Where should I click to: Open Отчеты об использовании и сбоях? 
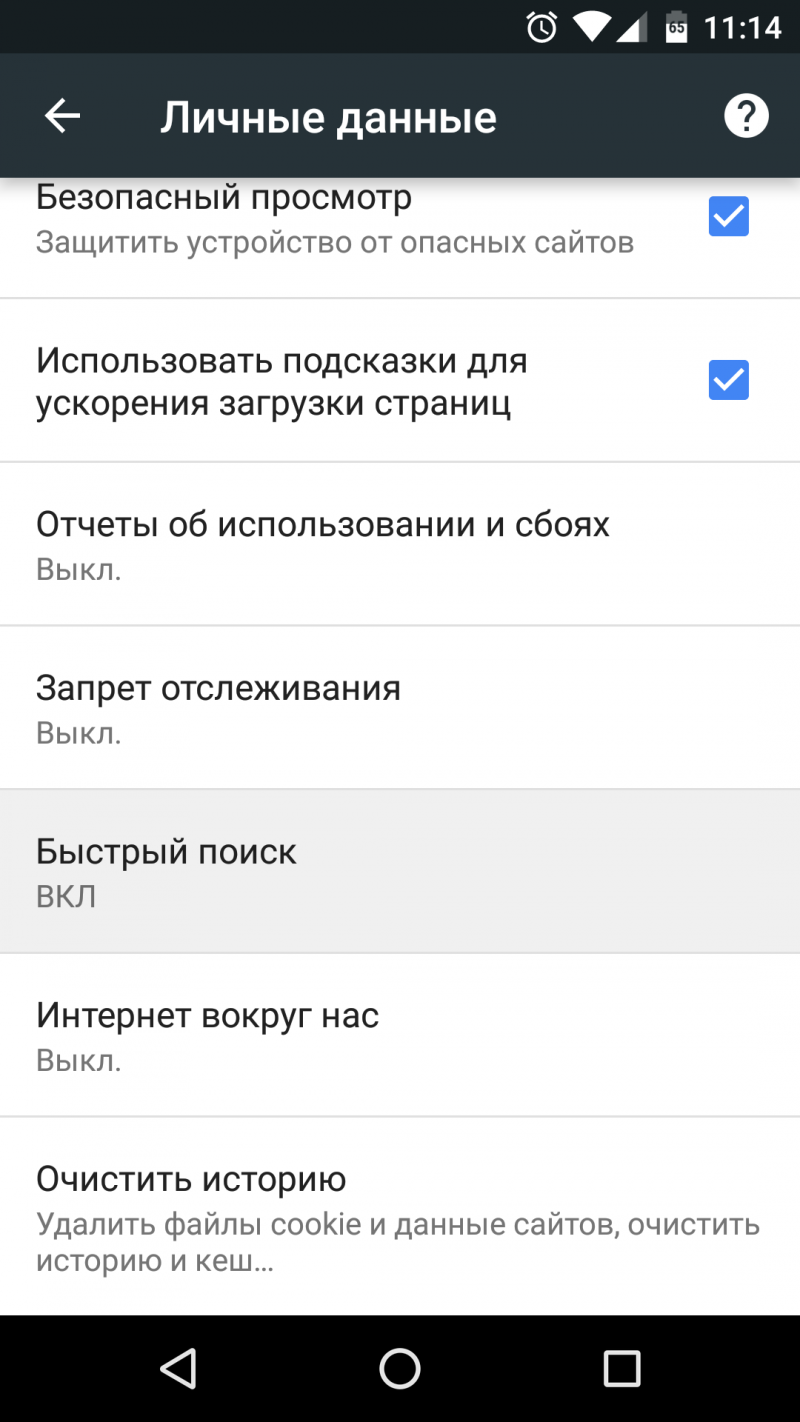click(x=322, y=544)
